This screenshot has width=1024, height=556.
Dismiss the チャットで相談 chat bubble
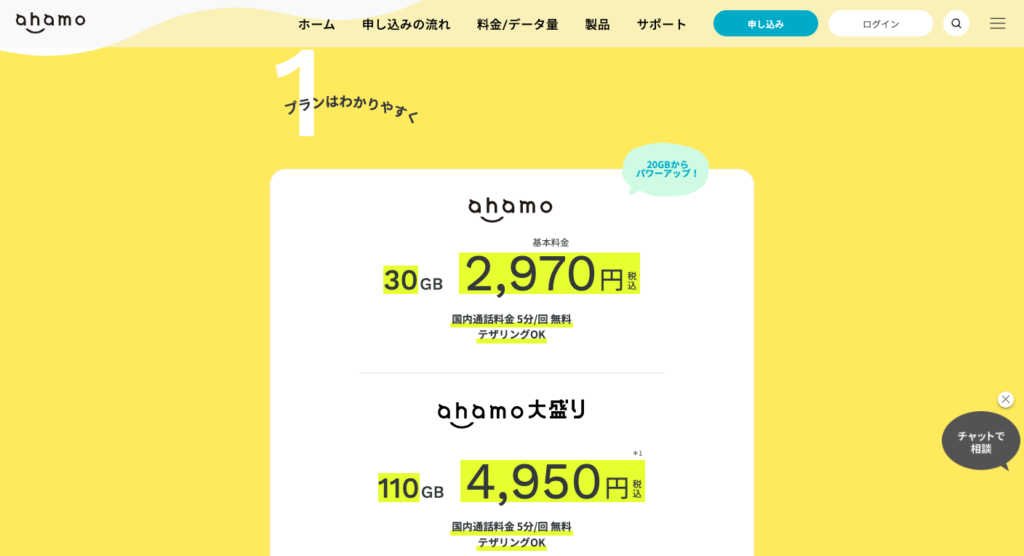1005,399
